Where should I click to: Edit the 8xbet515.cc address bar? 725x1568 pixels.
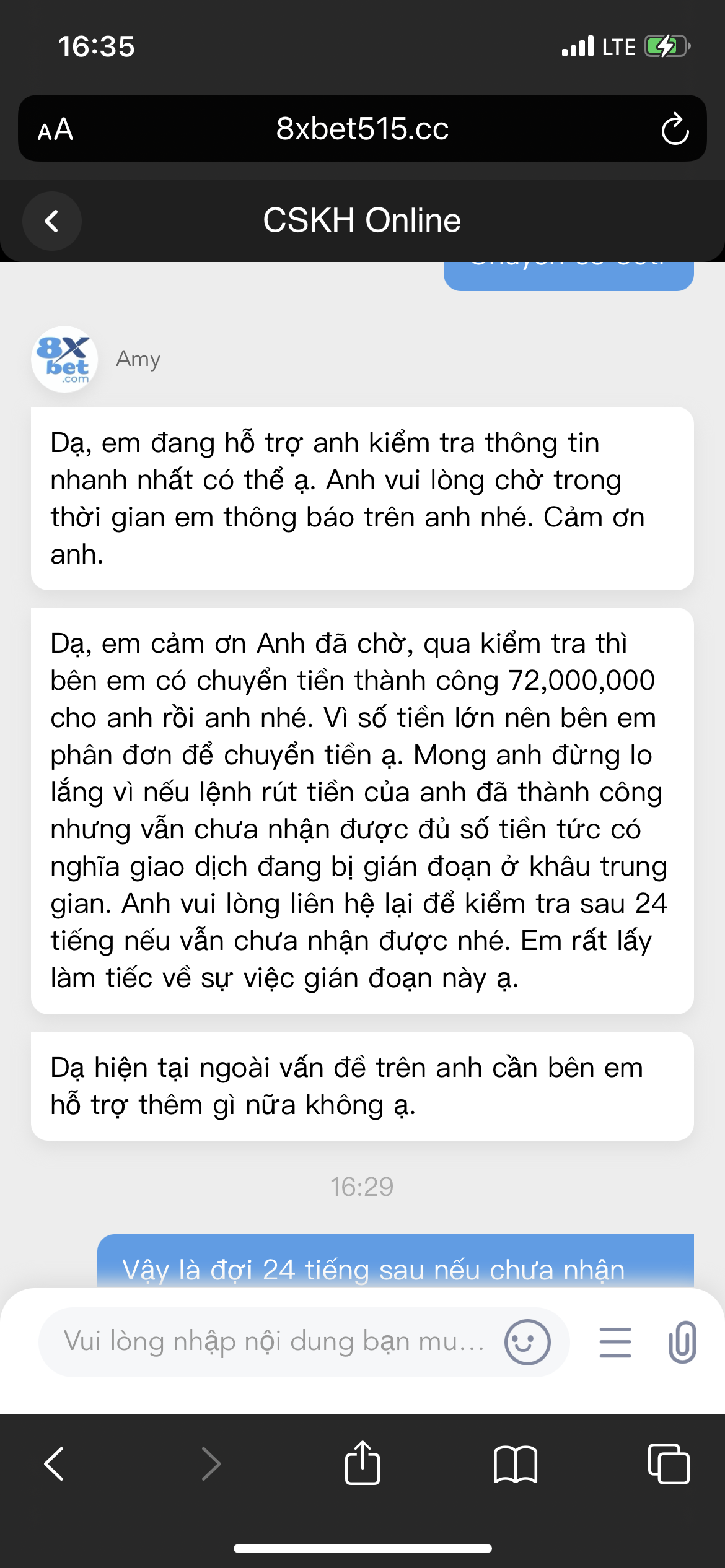pos(362,129)
